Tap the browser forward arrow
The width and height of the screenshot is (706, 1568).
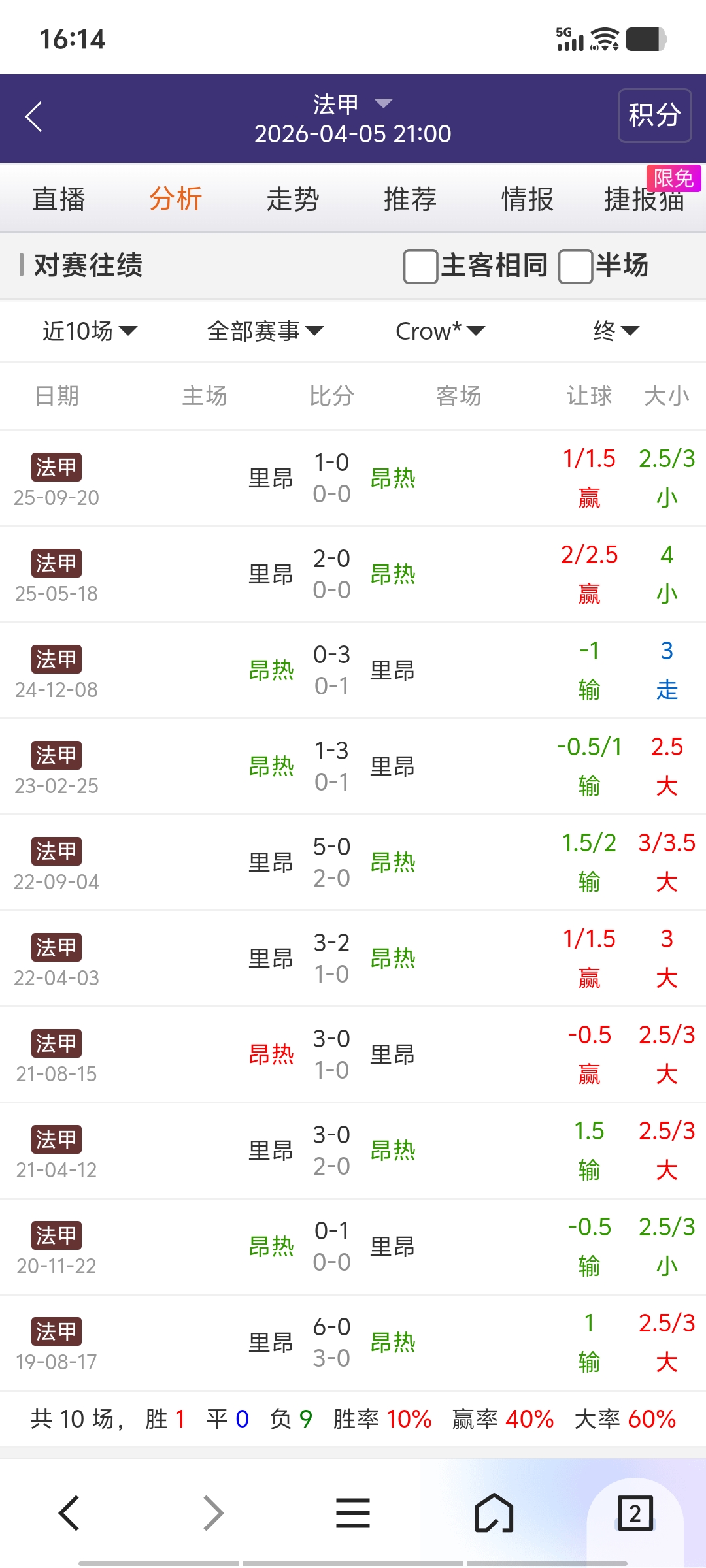pos(213,1513)
